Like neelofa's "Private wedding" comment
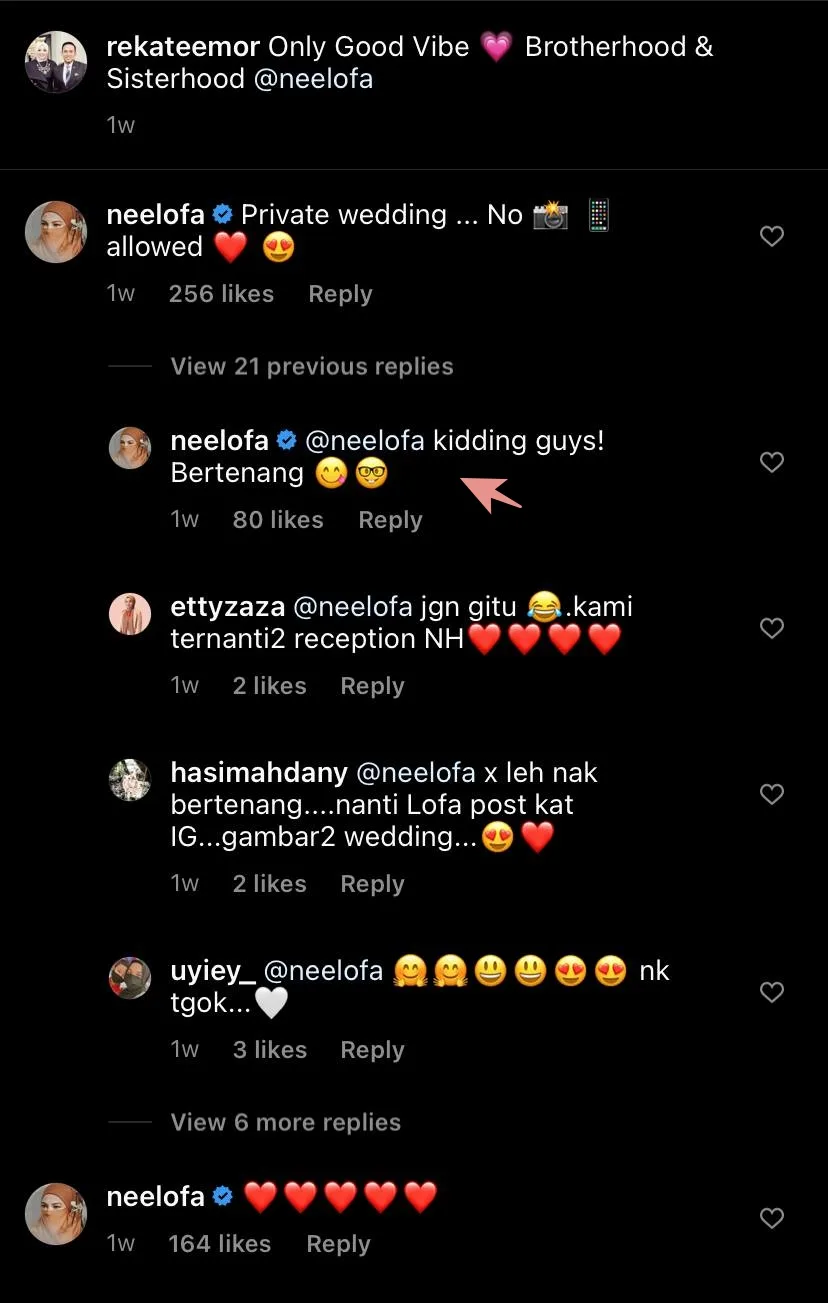 [x=771, y=236]
